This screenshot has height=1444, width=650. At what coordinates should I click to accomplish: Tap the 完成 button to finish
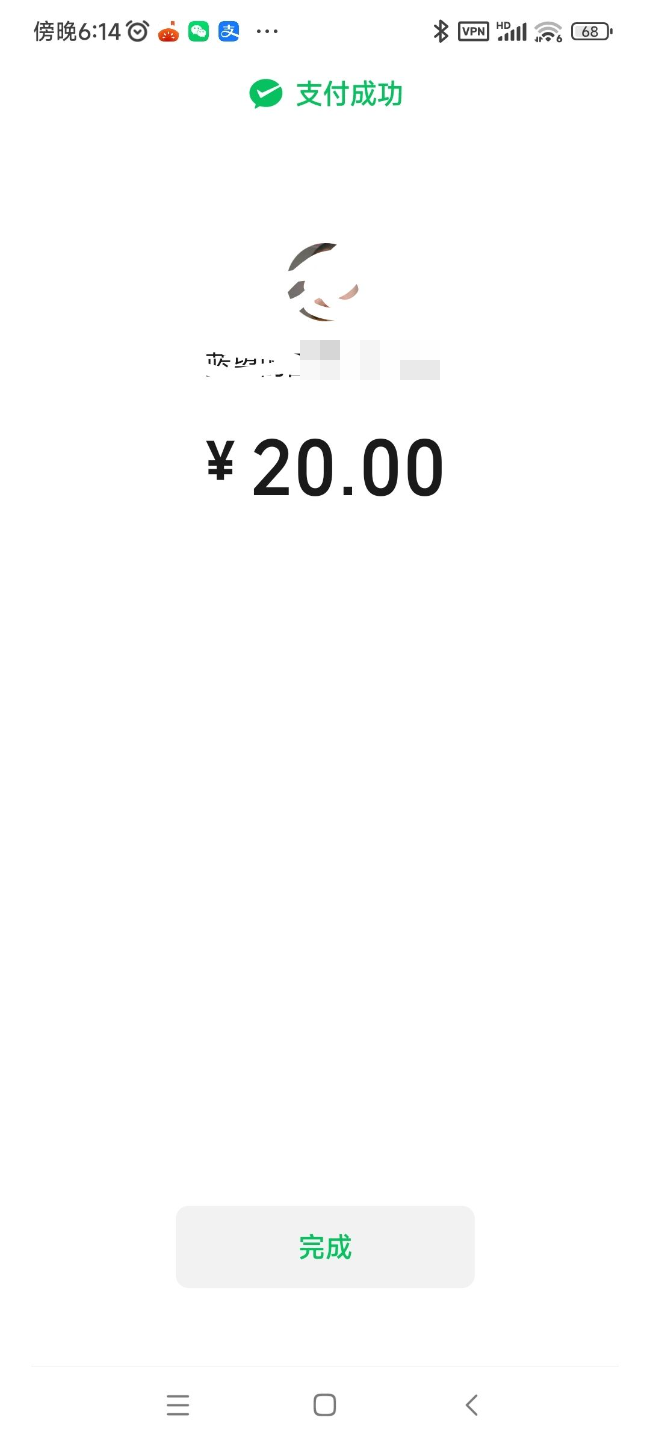[325, 1247]
